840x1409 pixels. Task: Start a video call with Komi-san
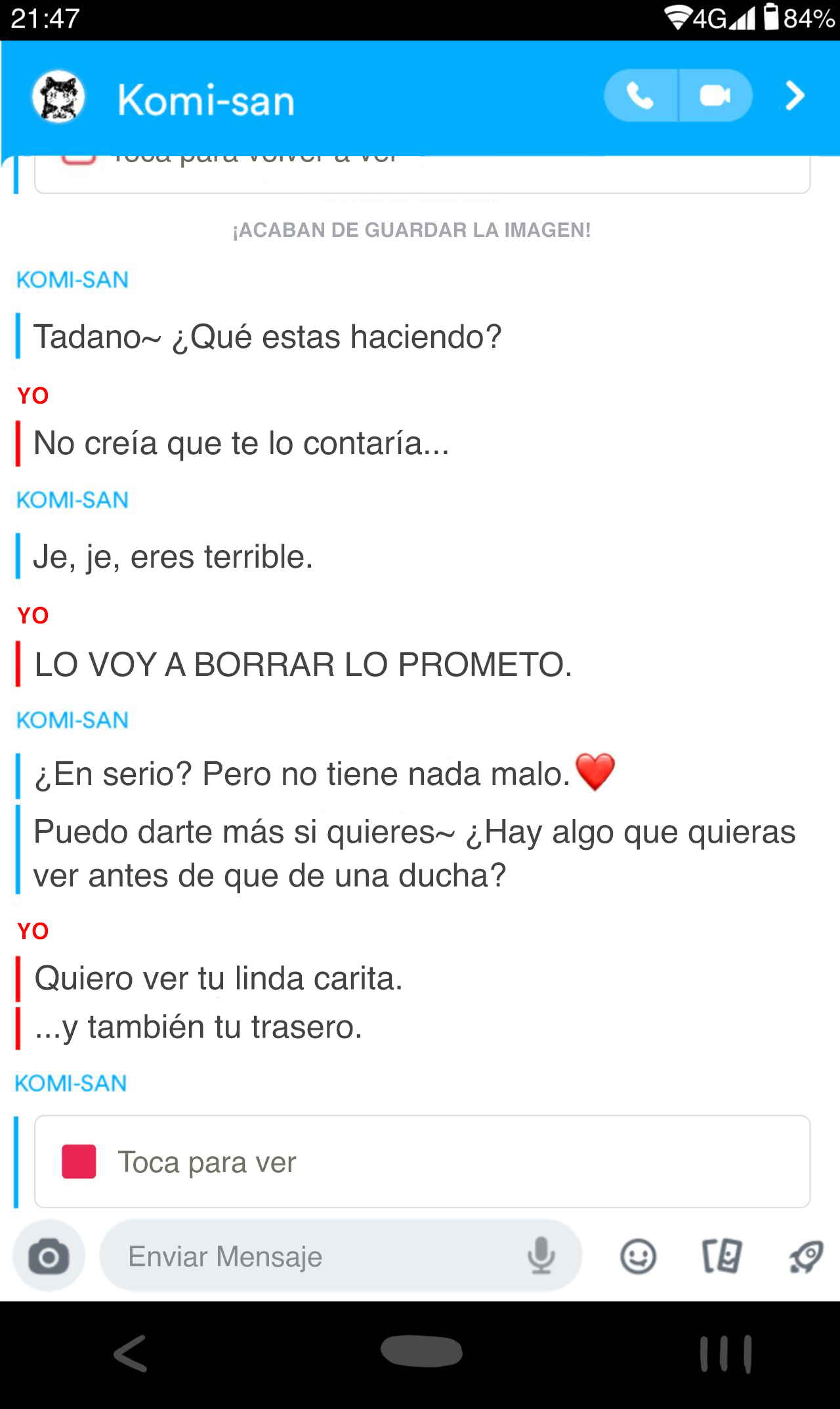(715, 96)
